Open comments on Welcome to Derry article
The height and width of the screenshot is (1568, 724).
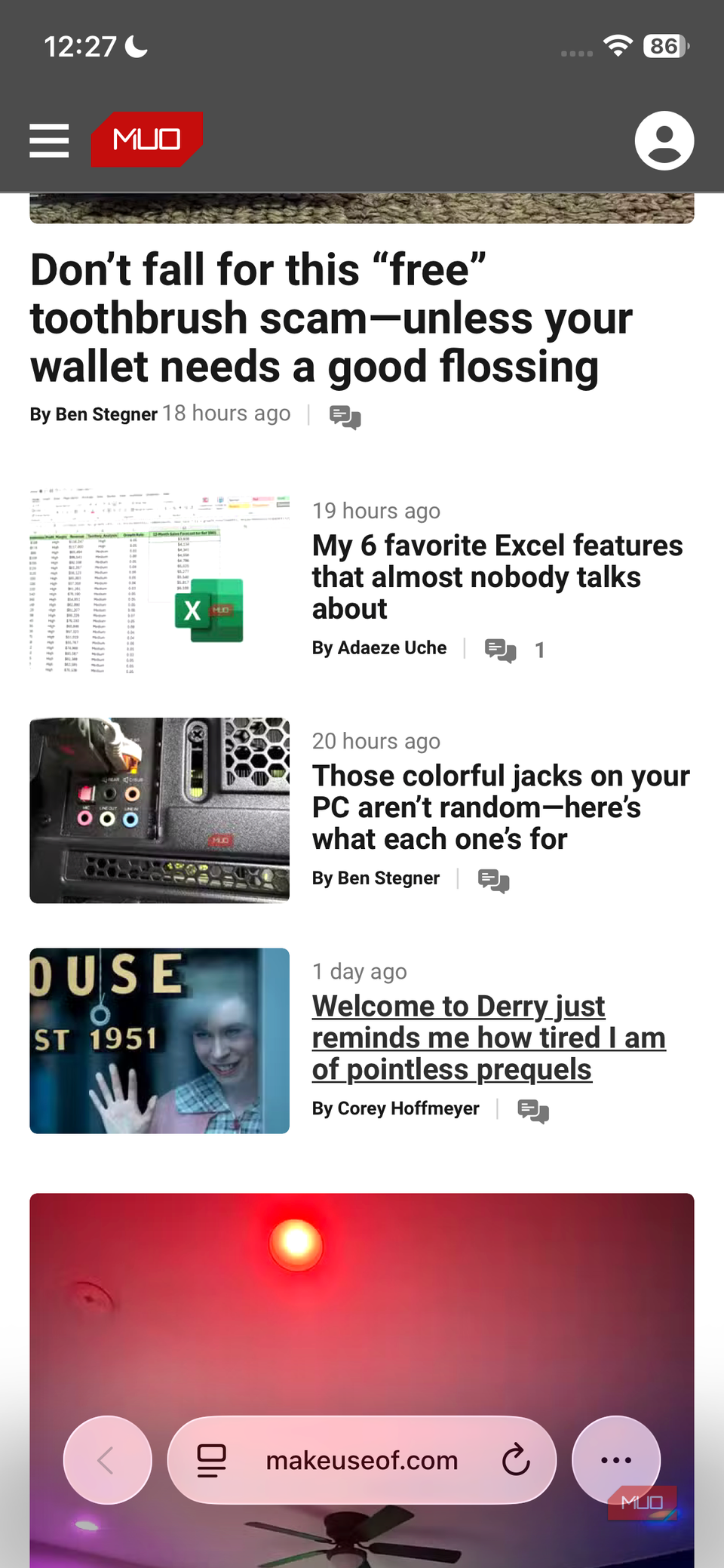tap(533, 1110)
